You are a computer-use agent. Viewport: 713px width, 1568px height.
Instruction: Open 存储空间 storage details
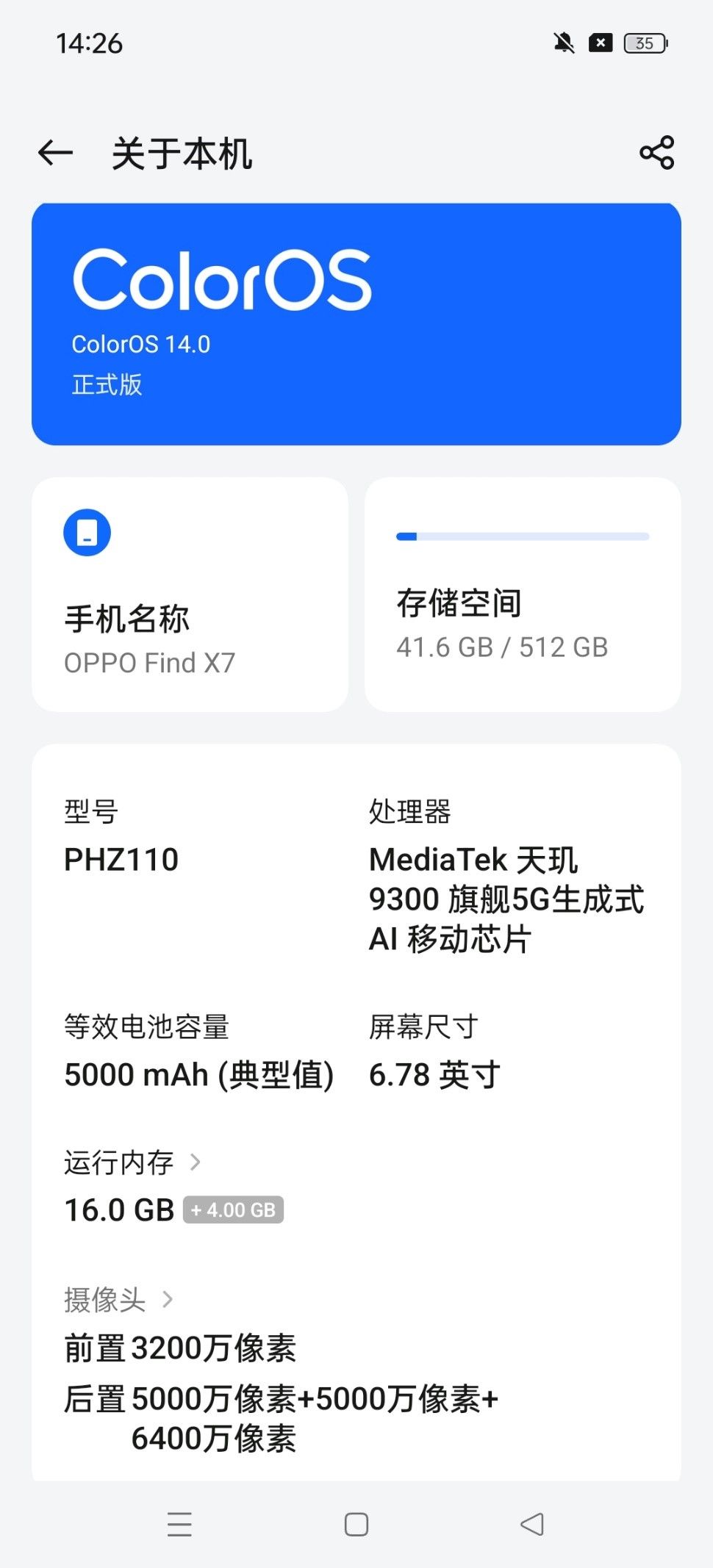coord(523,603)
